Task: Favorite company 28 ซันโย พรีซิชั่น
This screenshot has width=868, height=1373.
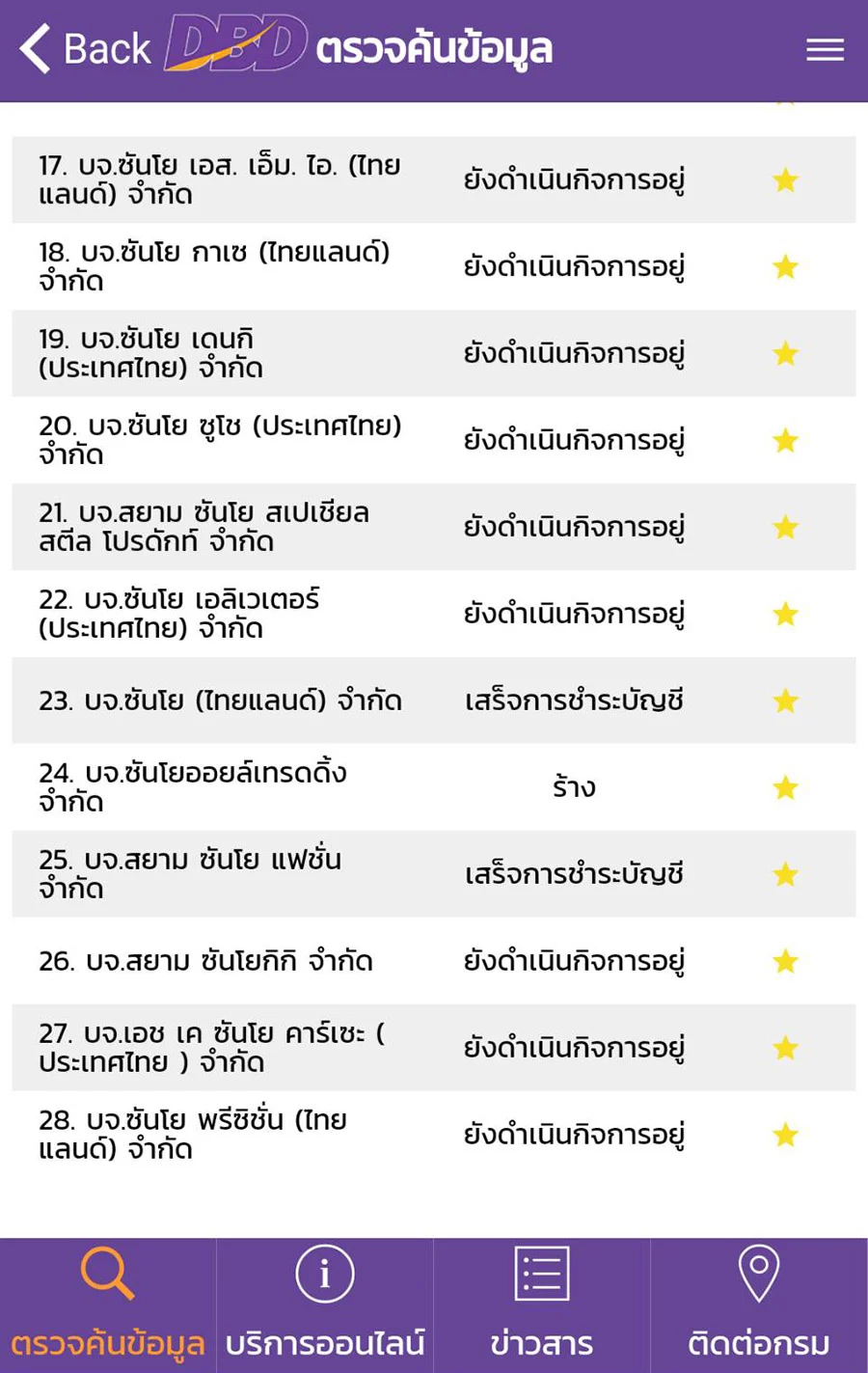Action: click(x=786, y=1135)
